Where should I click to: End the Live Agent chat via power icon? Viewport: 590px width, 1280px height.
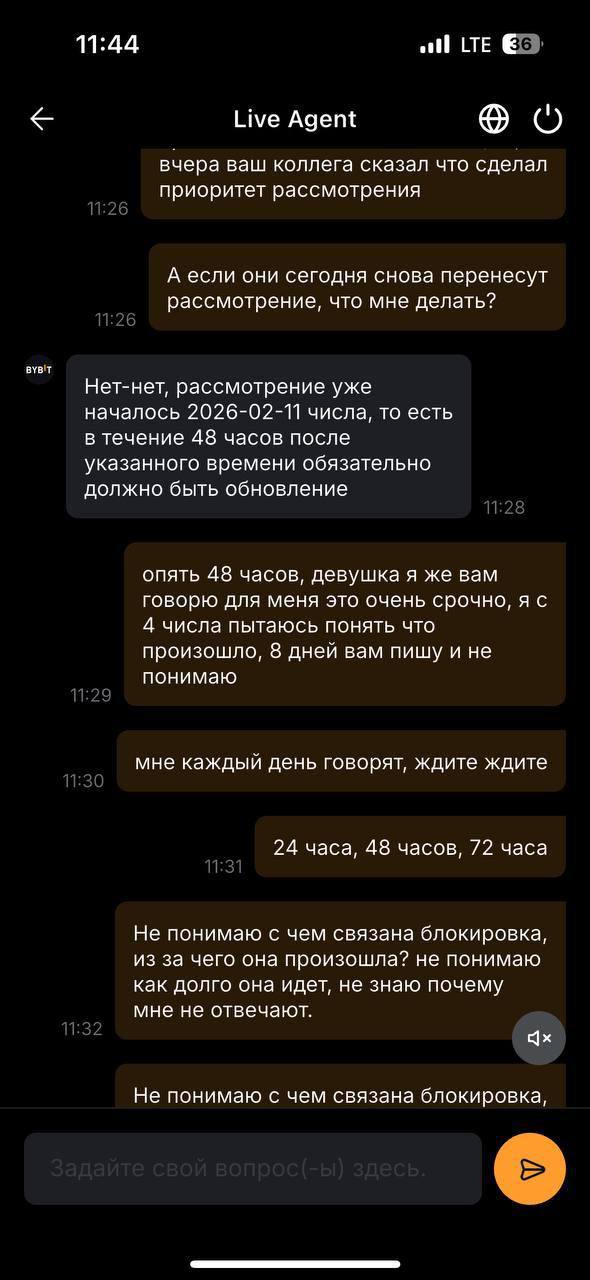coord(548,119)
